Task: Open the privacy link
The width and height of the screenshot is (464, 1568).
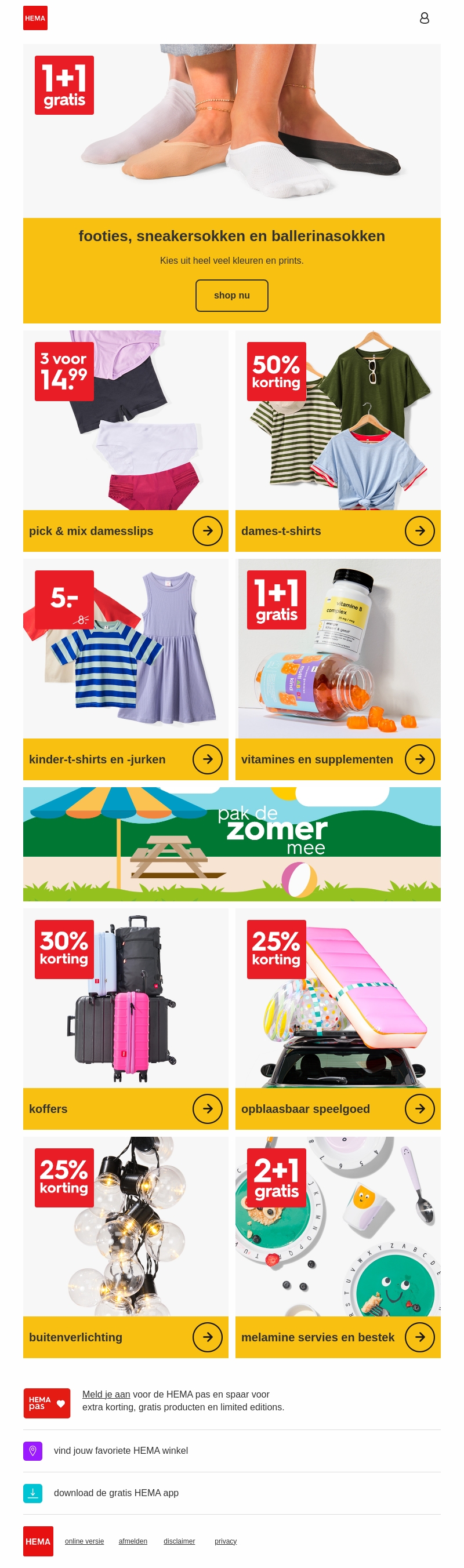Action: click(x=225, y=1541)
